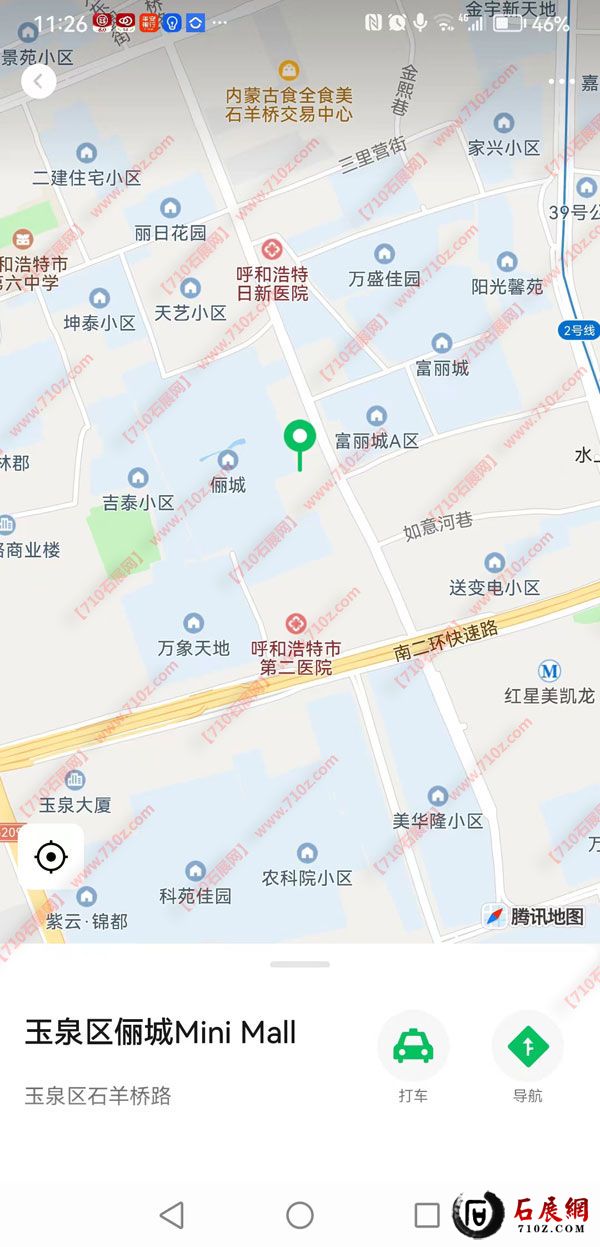Tap the system back button
The width and height of the screenshot is (600, 1247).
(172, 1215)
